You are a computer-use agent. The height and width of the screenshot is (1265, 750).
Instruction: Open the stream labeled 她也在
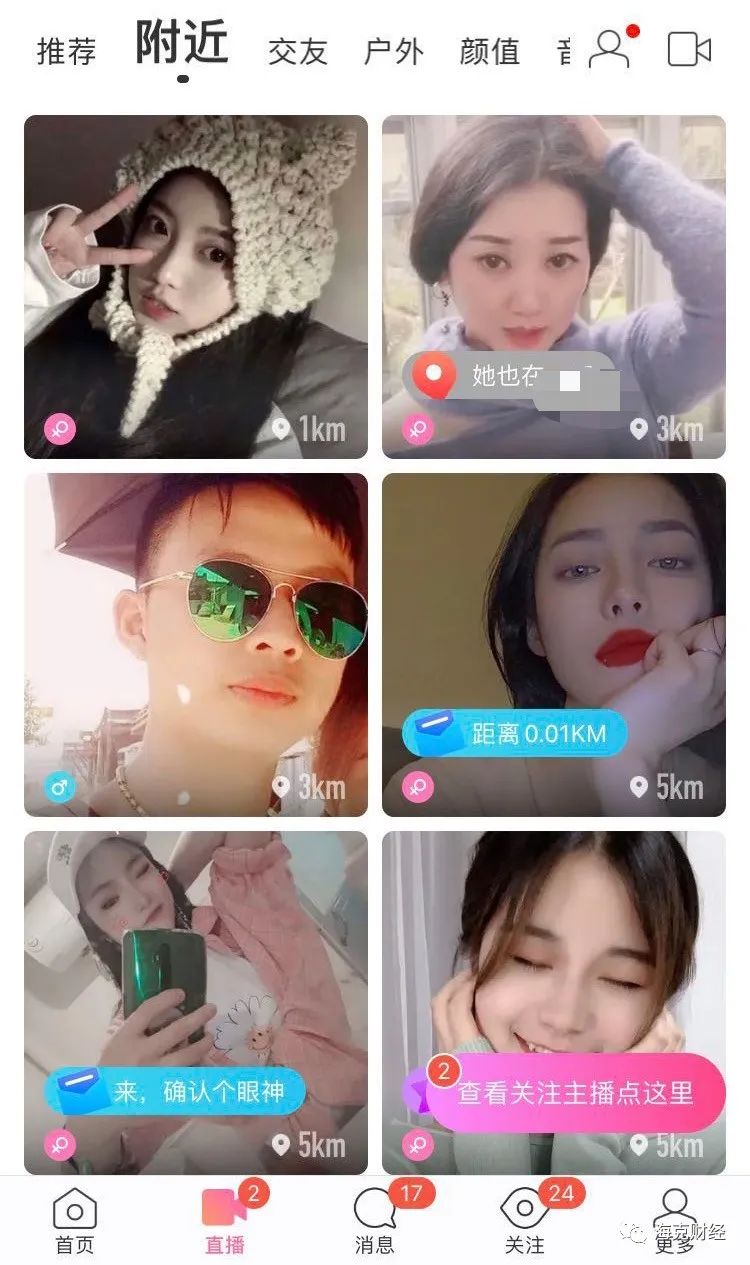pyautogui.click(x=553, y=286)
